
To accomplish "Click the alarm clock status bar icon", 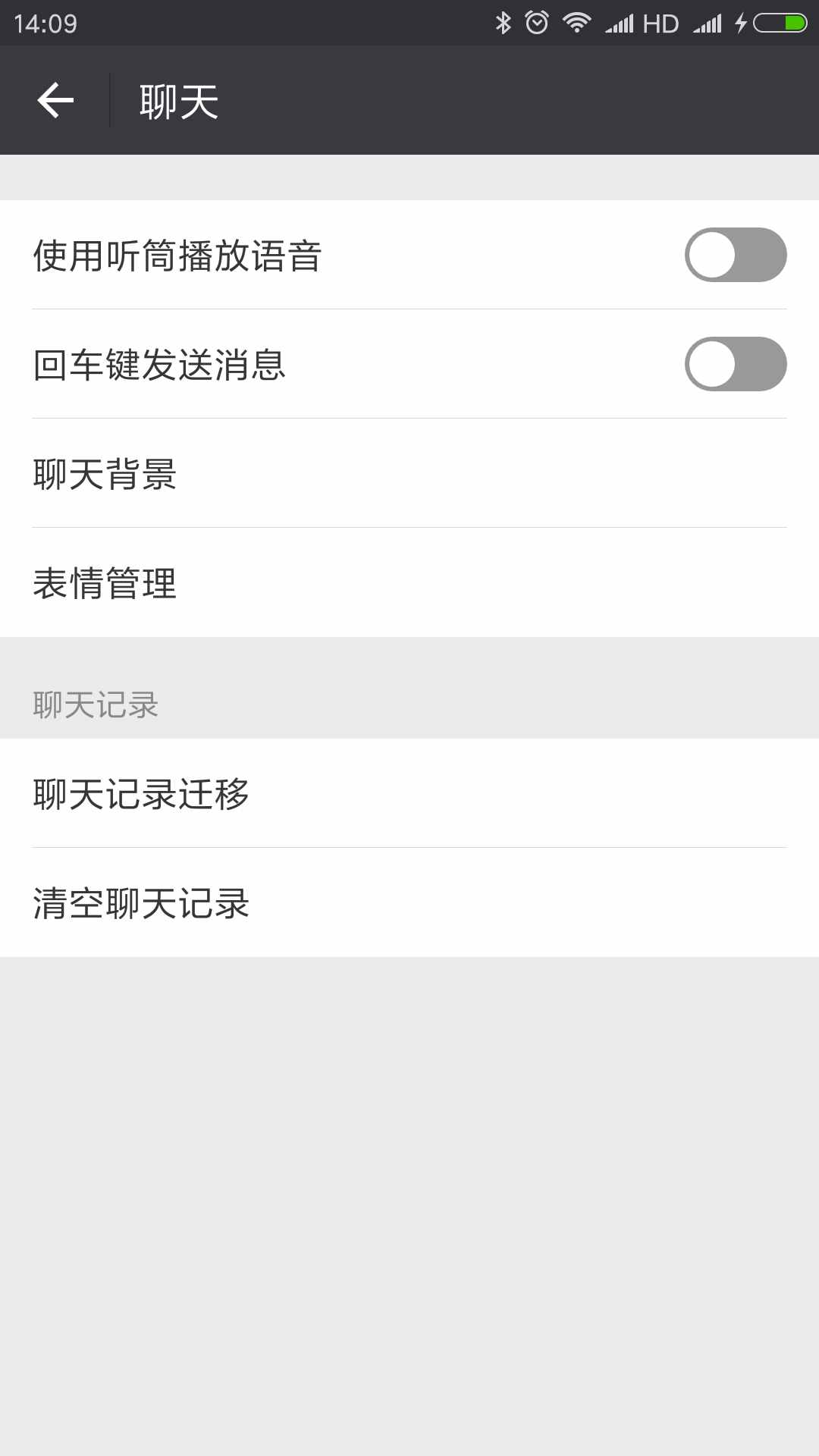I will [535, 23].
